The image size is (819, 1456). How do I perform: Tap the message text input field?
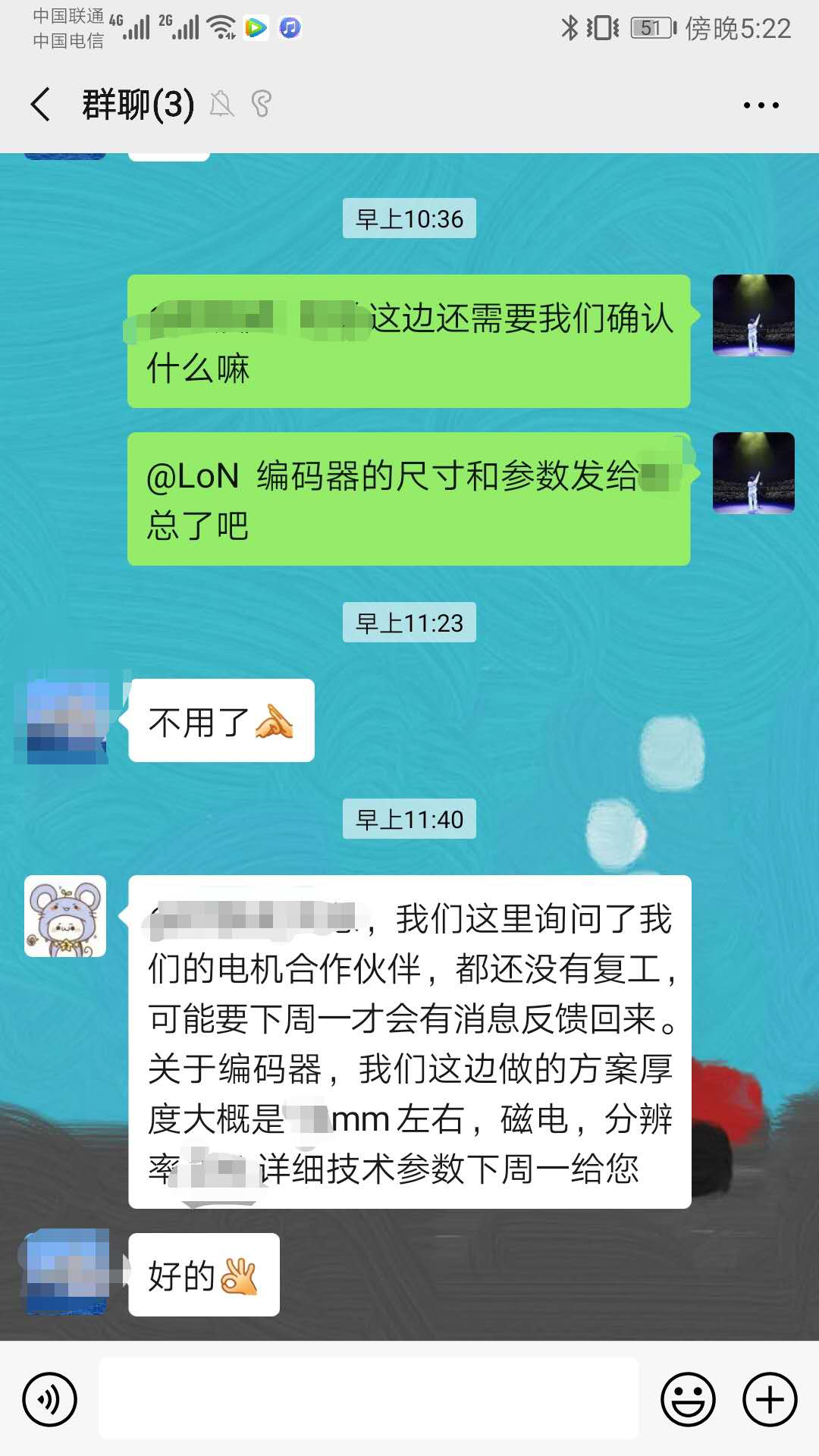point(369,1399)
